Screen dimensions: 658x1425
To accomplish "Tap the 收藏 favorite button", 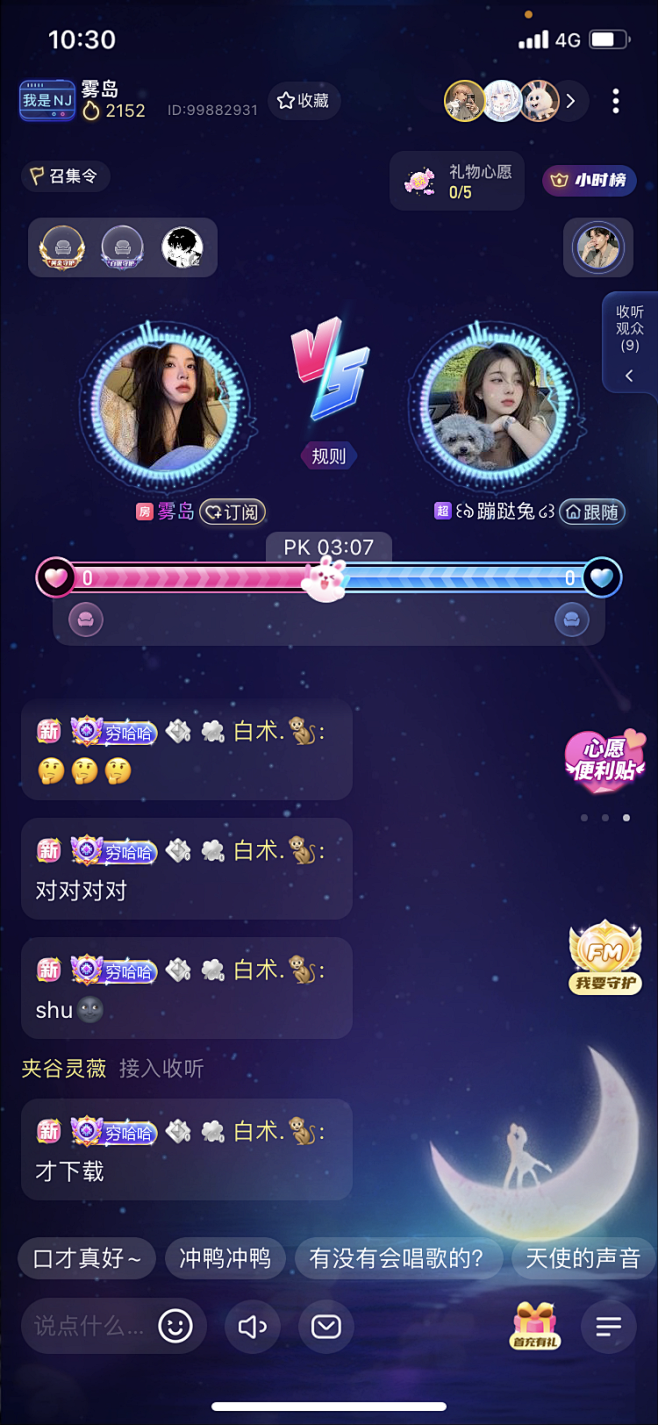I will click(303, 101).
